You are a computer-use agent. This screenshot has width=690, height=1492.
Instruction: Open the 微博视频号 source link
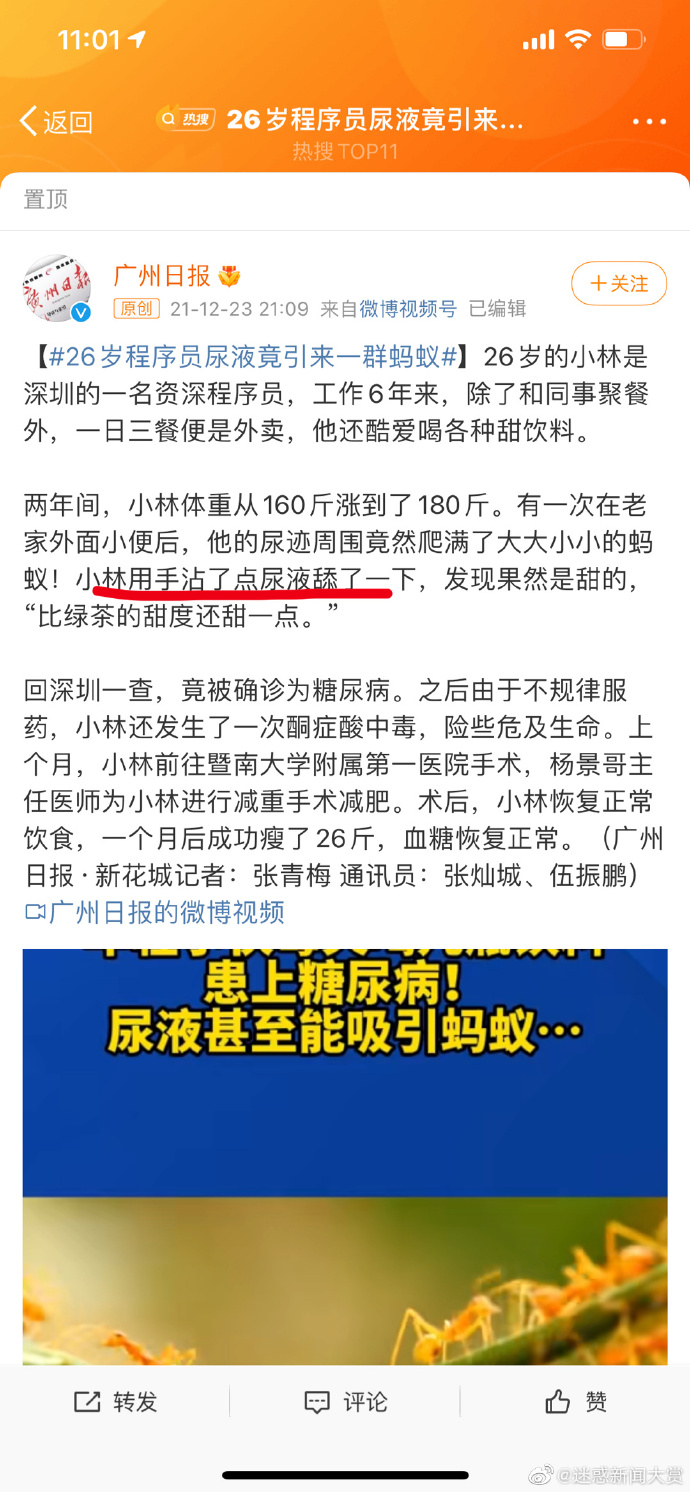(x=407, y=309)
